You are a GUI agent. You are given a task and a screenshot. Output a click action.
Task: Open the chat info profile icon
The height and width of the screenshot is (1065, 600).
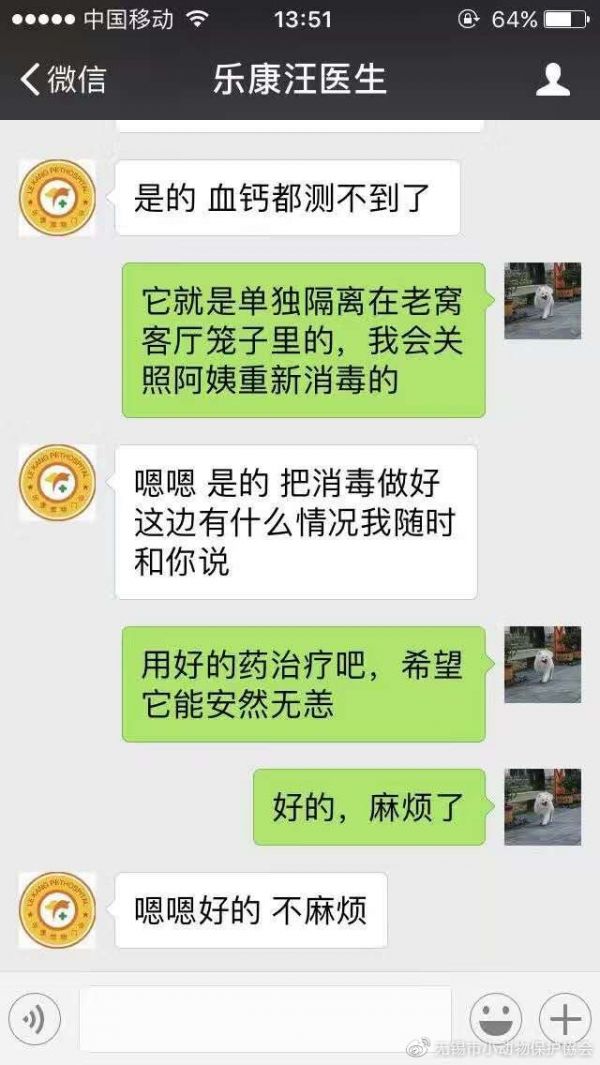click(552, 80)
